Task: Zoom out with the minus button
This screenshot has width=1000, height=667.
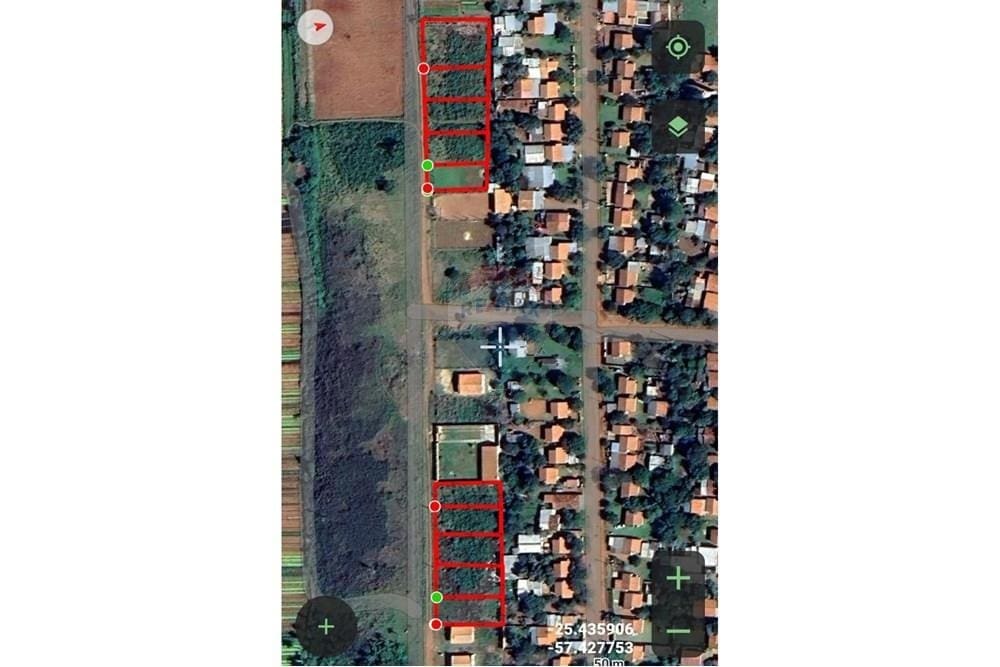Action: (x=678, y=630)
